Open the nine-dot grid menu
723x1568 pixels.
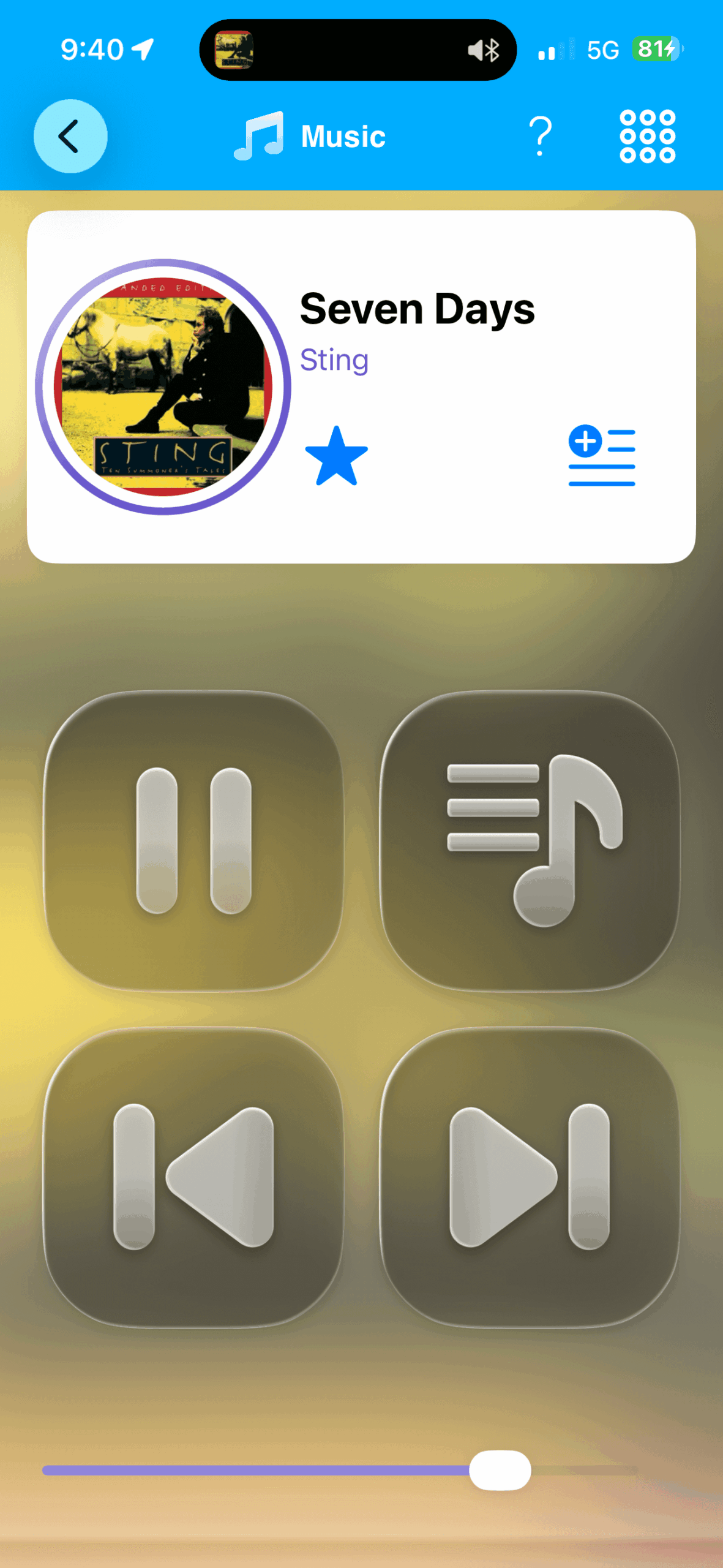(x=647, y=136)
